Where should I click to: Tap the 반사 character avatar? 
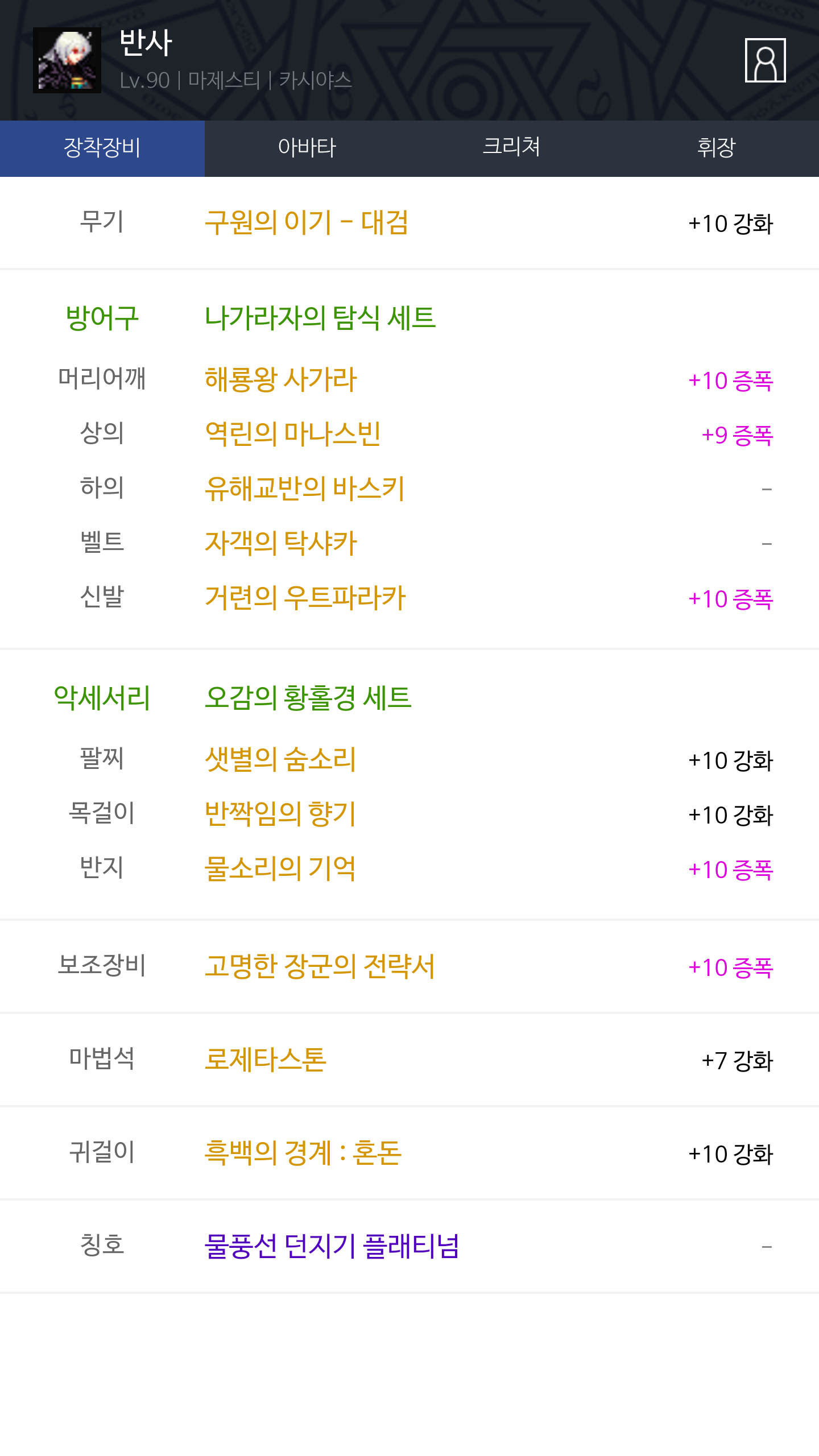tap(67, 60)
